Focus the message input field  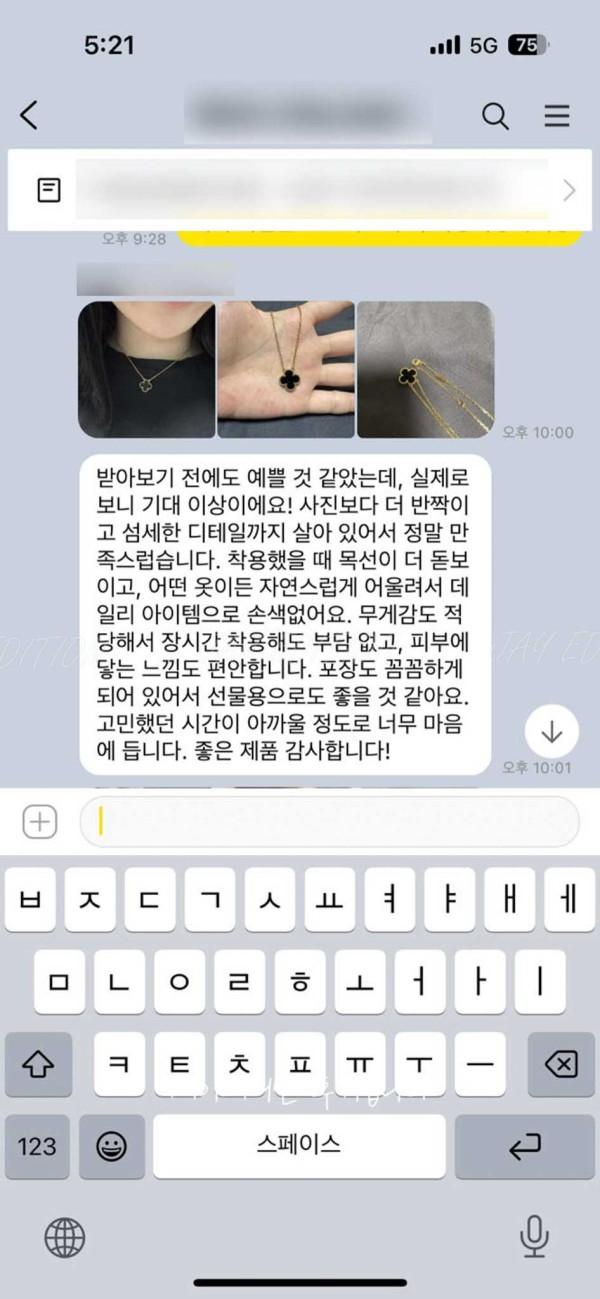(330, 822)
